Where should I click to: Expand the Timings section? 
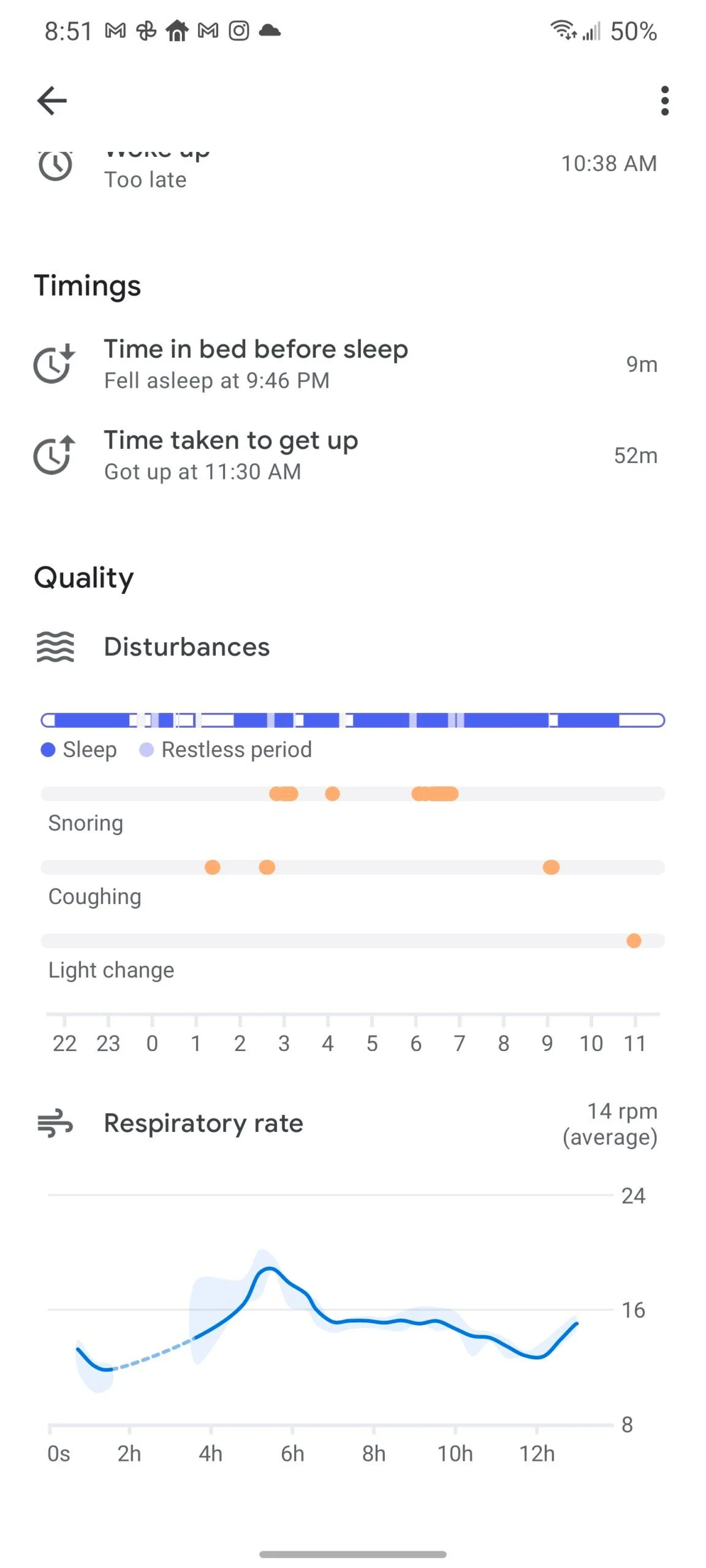pyautogui.click(x=88, y=285)
